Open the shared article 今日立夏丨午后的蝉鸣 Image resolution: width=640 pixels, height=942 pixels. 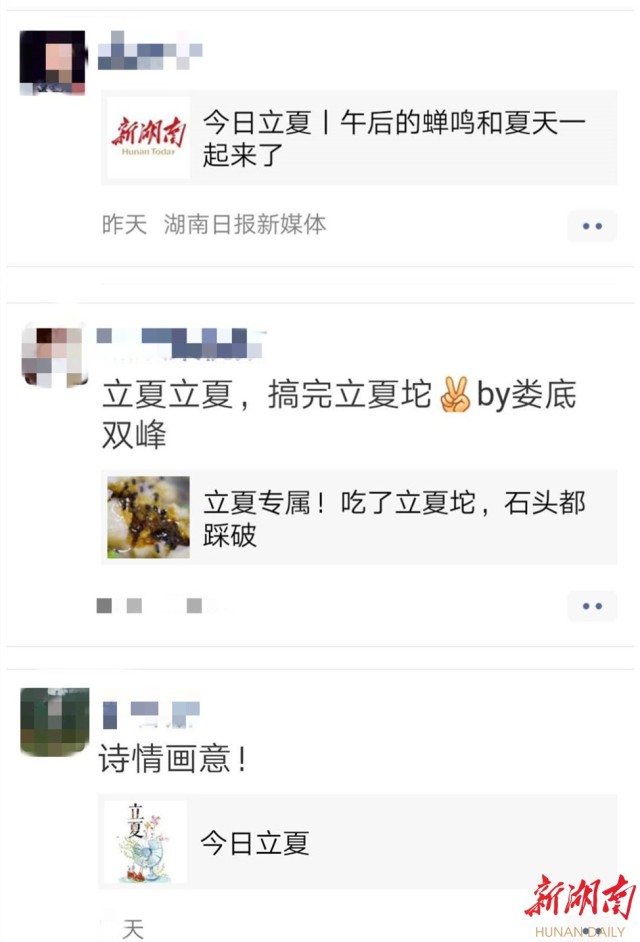[360, 138]
